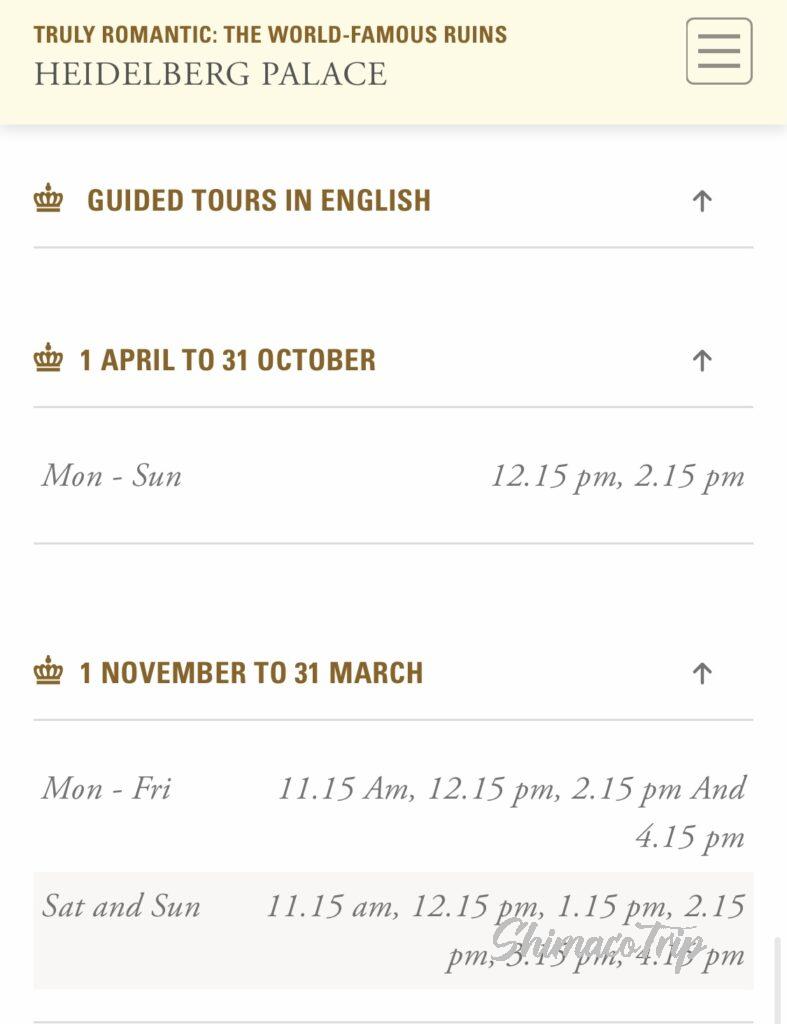Collapse the 1 November to 31 March section

click(702, 673)
